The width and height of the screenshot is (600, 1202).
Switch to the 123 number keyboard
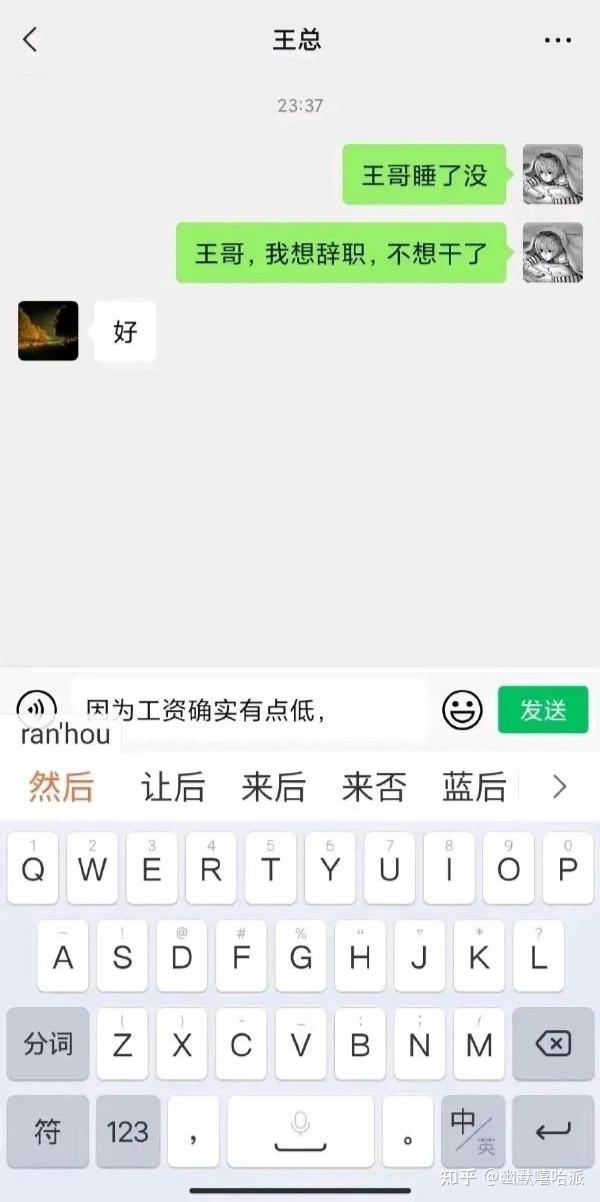click(128, 1132)
